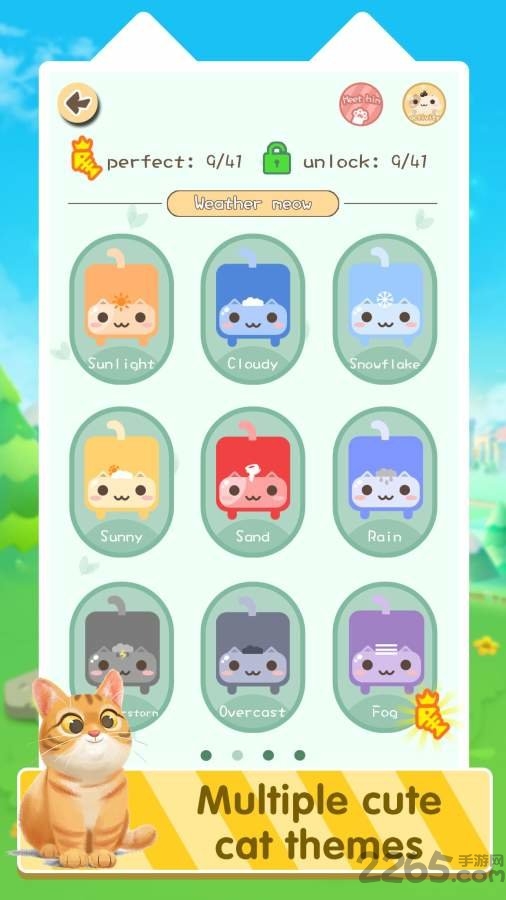Open the yellow cat face button

[x=424, y=104]
